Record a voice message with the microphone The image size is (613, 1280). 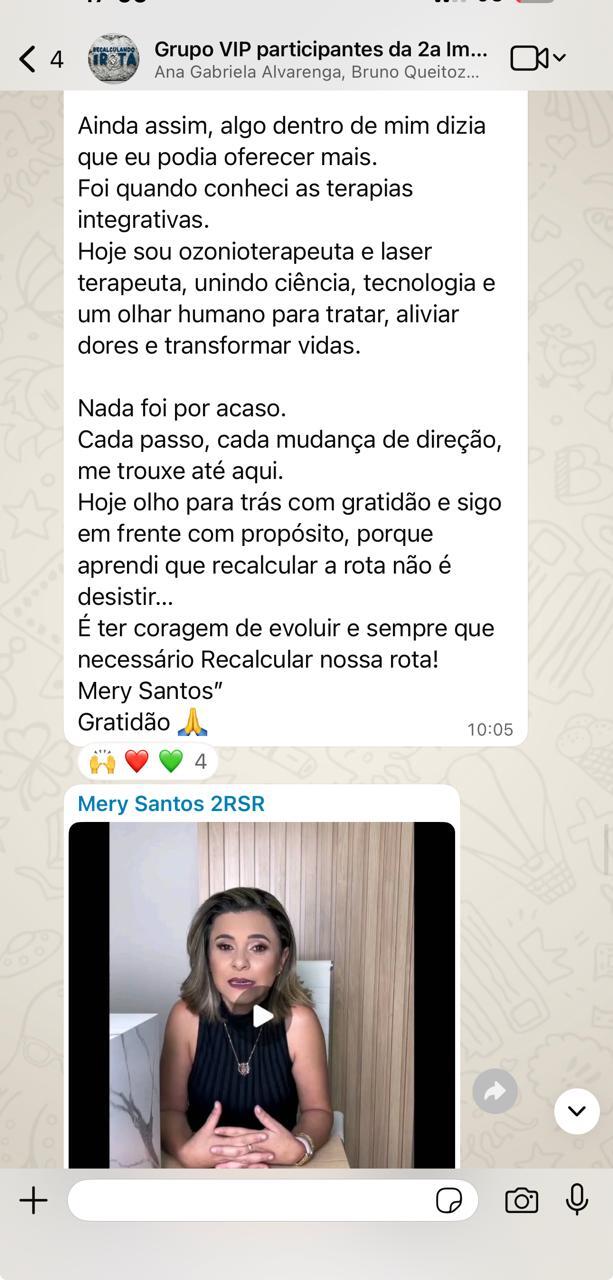(x=577, y=1200)
